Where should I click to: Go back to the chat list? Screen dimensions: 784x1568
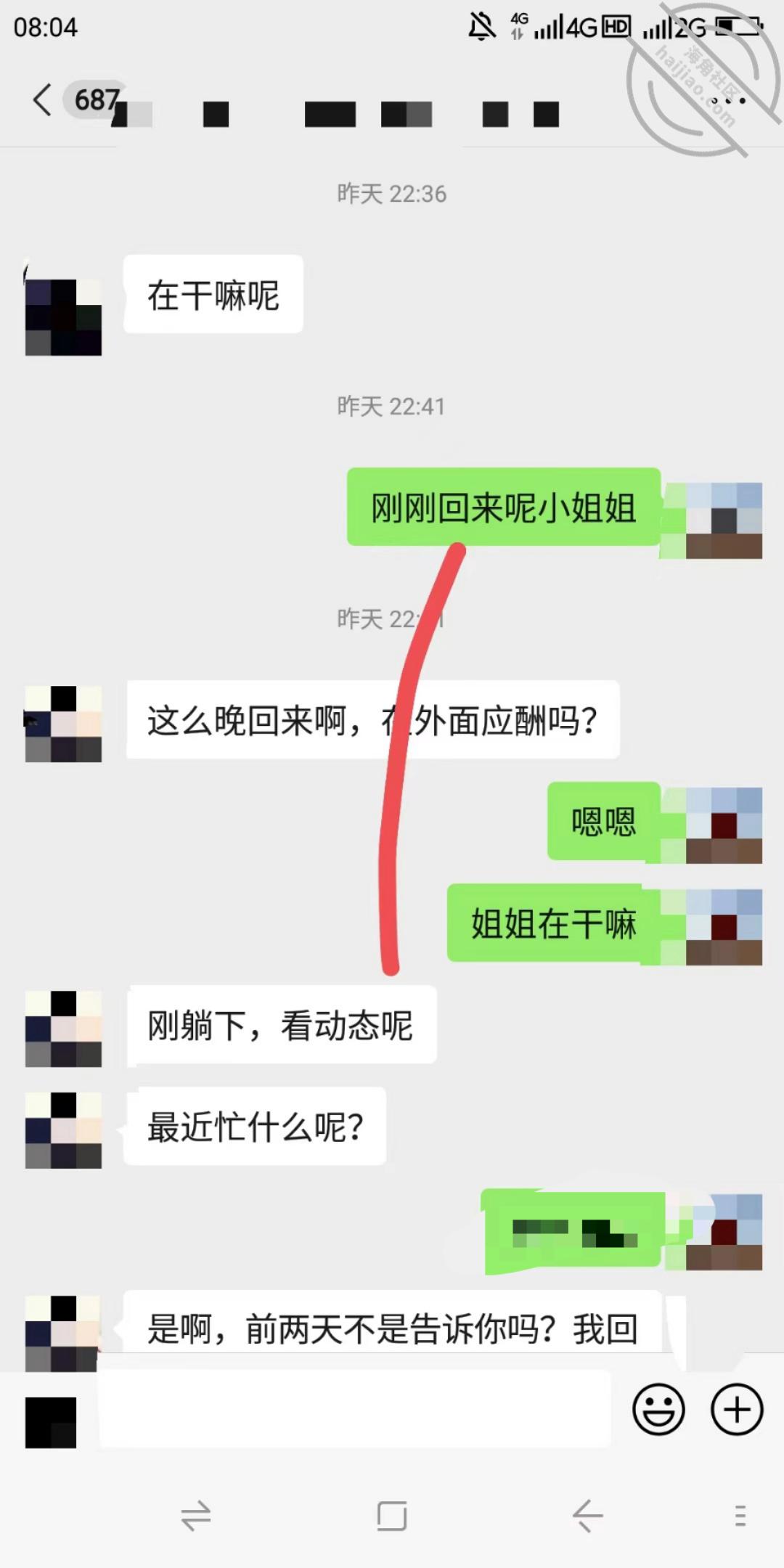click(x=43, y=99)
